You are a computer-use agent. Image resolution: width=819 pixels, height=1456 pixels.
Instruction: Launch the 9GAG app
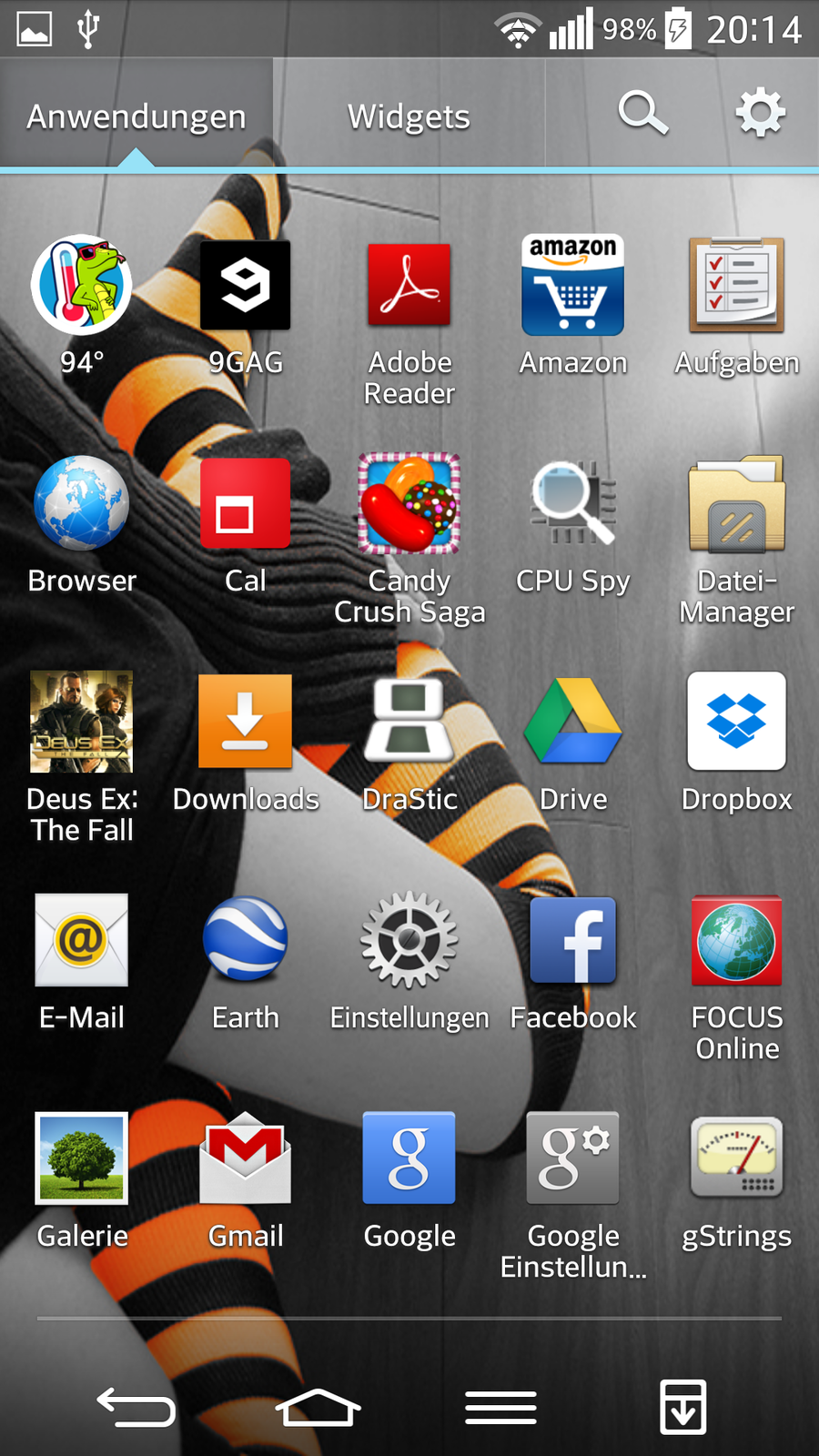click(x=245, y=286)
